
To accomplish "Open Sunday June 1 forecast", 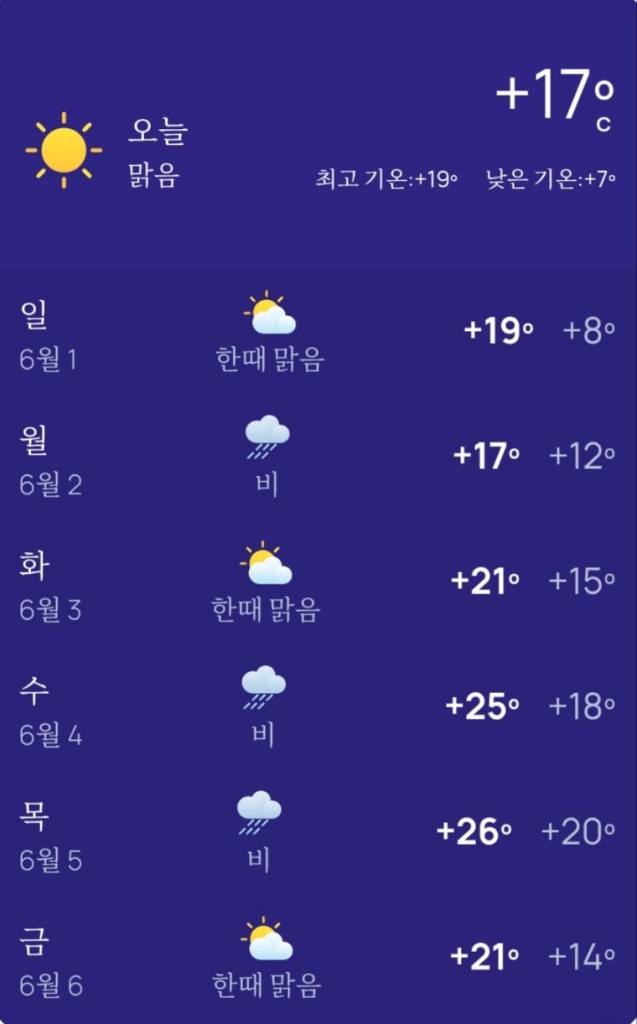I will pyautogui.click(x=318, y=334).
